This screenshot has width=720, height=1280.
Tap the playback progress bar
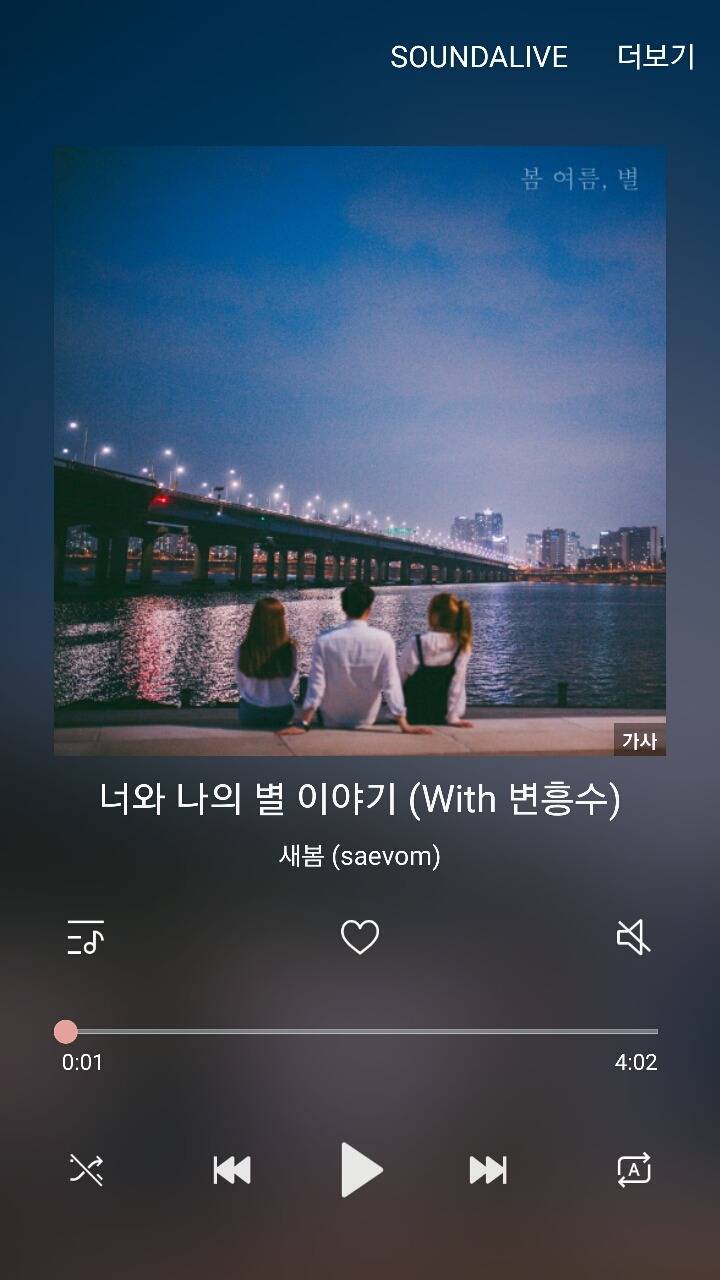coord(360,1031)
